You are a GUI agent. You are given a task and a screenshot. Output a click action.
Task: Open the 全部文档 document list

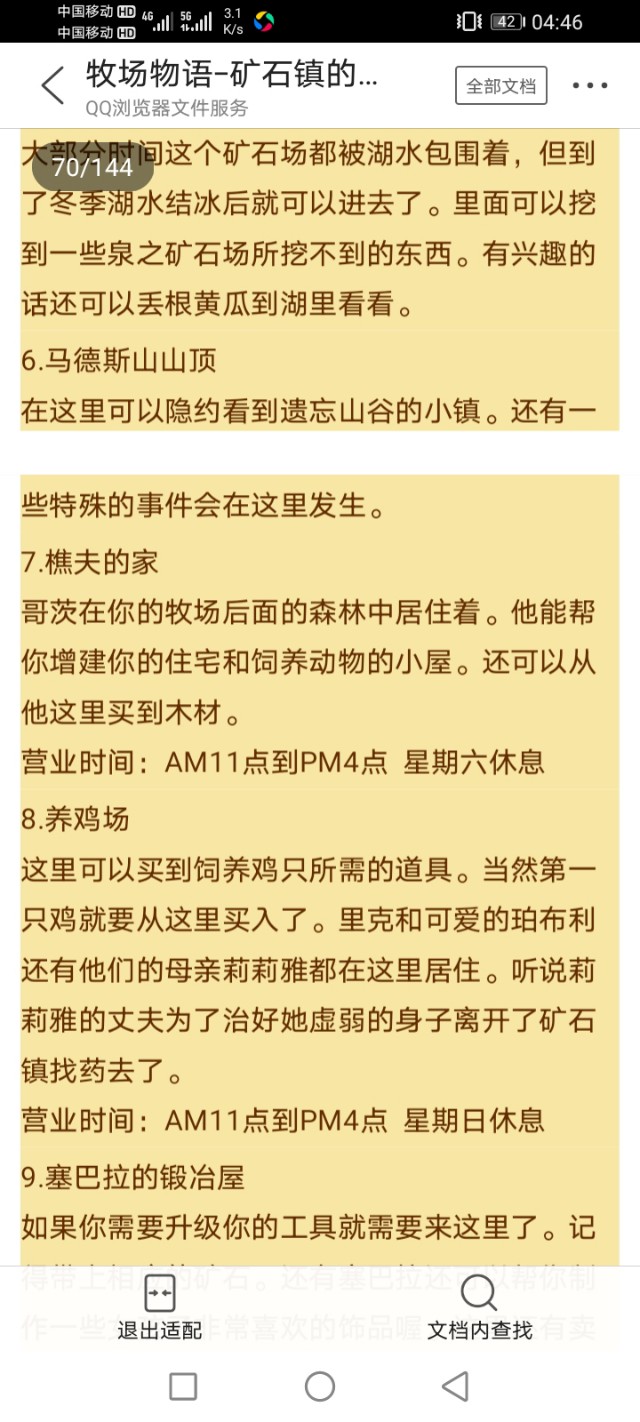click(501, 86)
